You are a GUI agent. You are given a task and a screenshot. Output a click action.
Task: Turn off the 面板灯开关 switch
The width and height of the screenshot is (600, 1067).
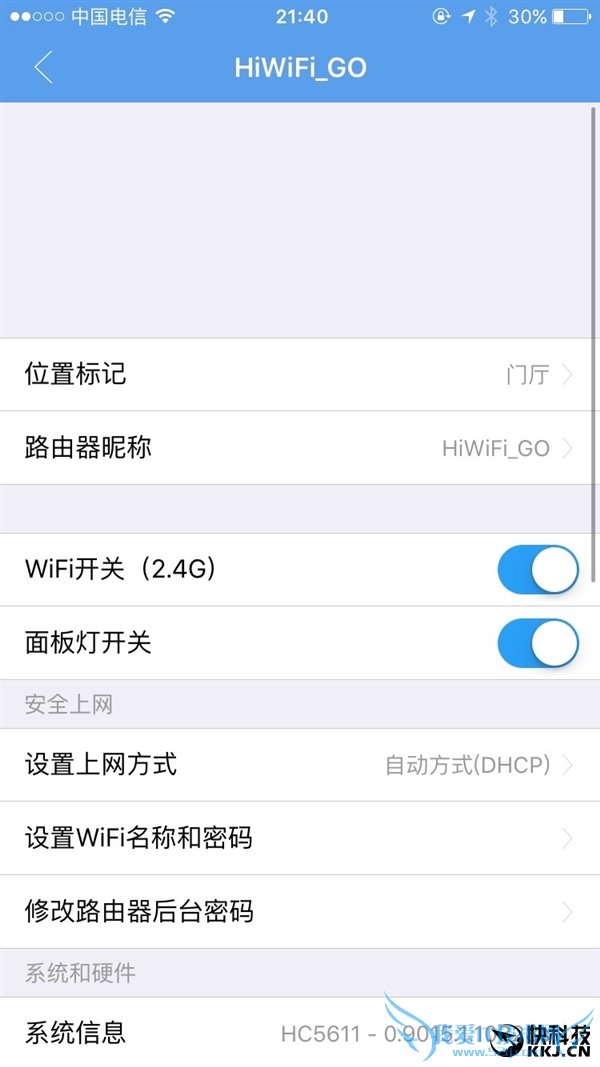[x=537, y=643]
